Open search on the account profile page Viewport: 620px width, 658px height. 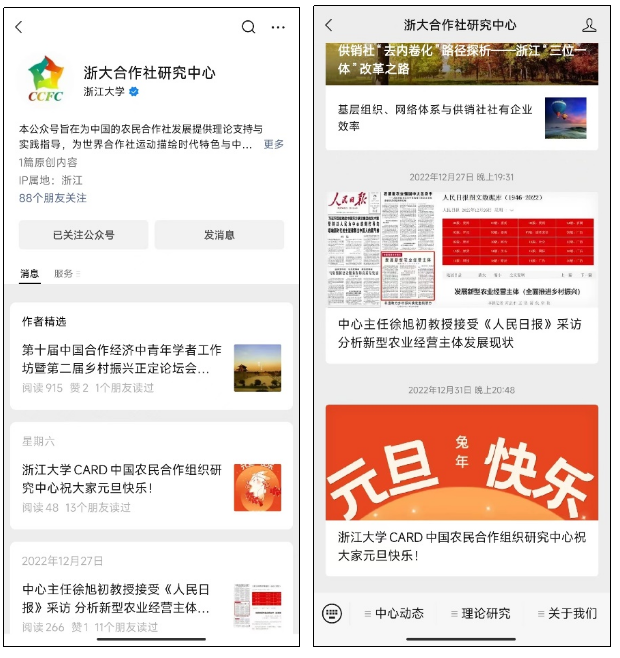click(x=248, y=27)
